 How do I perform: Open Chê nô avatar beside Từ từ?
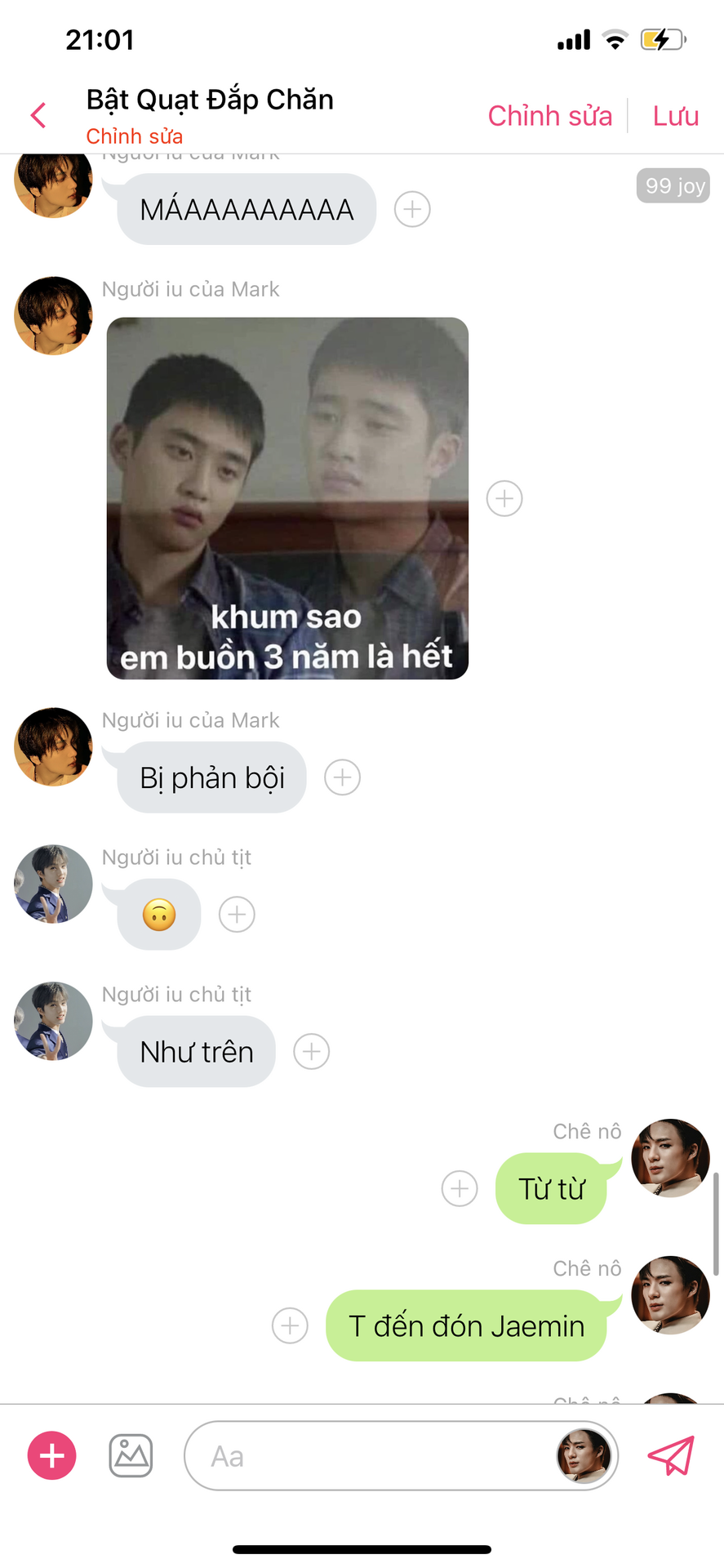pyautogui.click(x=670, y=1158)
